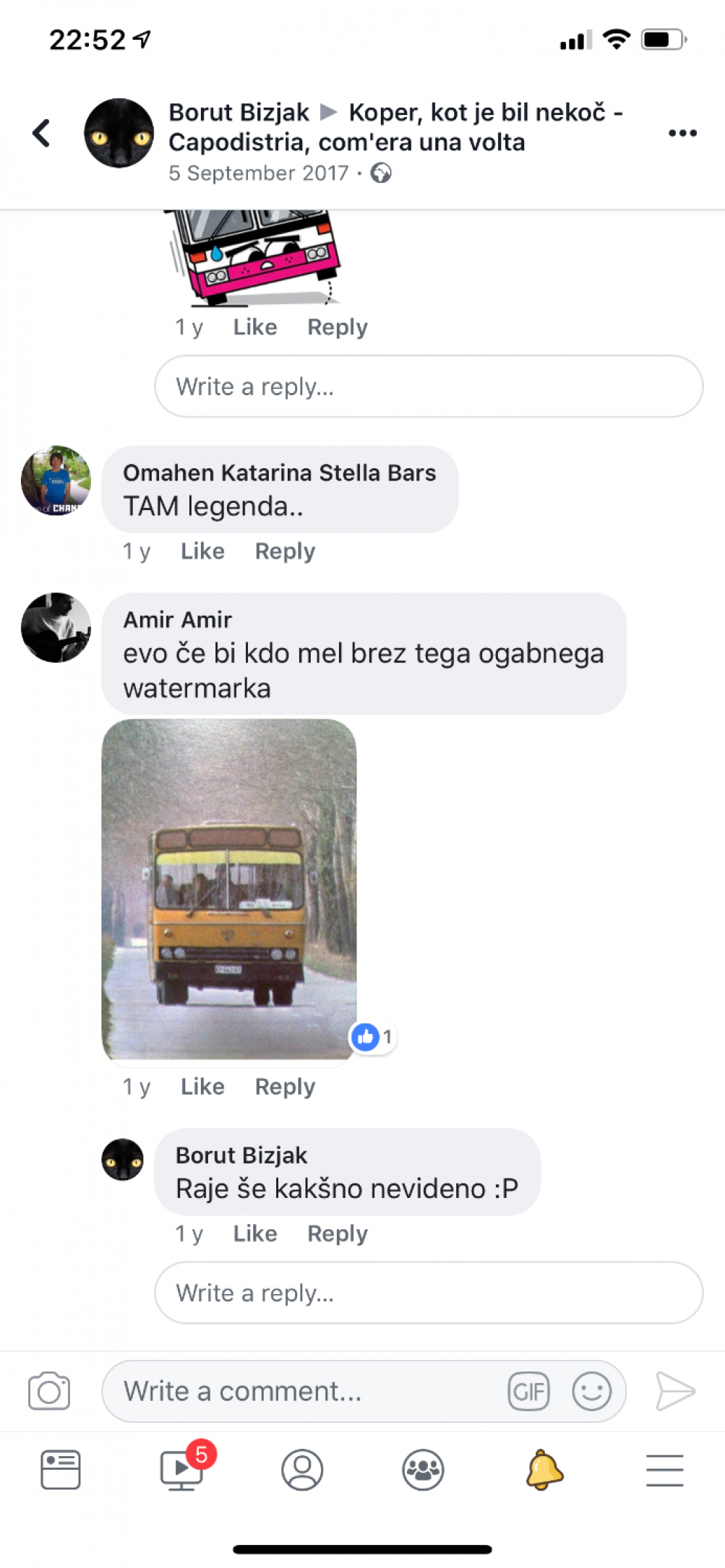The image size is (725, 1568).
Task: Tap Write a reply field under Borut's reply
Action: 429,1293
